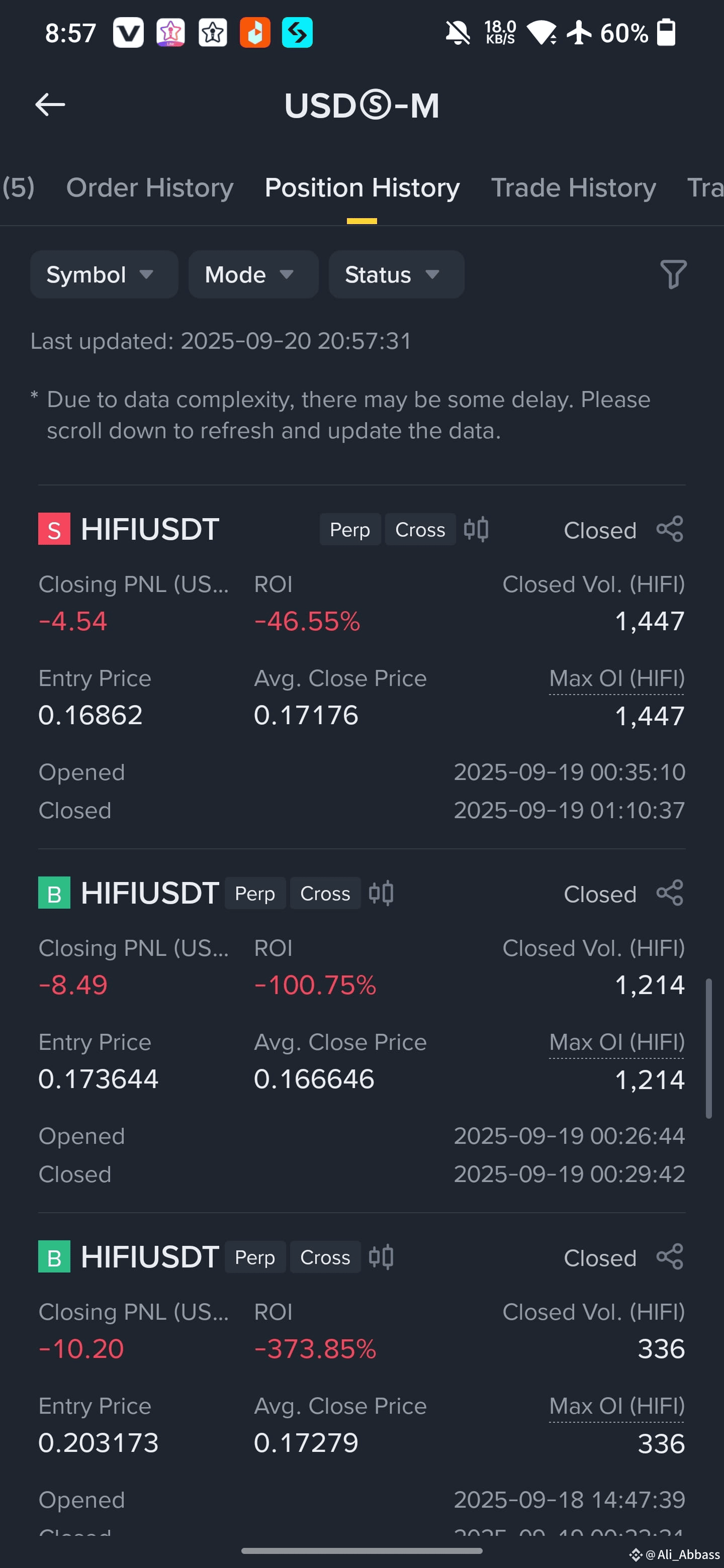Image resolution: width=724 pixels, height=1568 pixels.
Task: Share the short HIFIUSDT closed position
Action: [669, 528]
